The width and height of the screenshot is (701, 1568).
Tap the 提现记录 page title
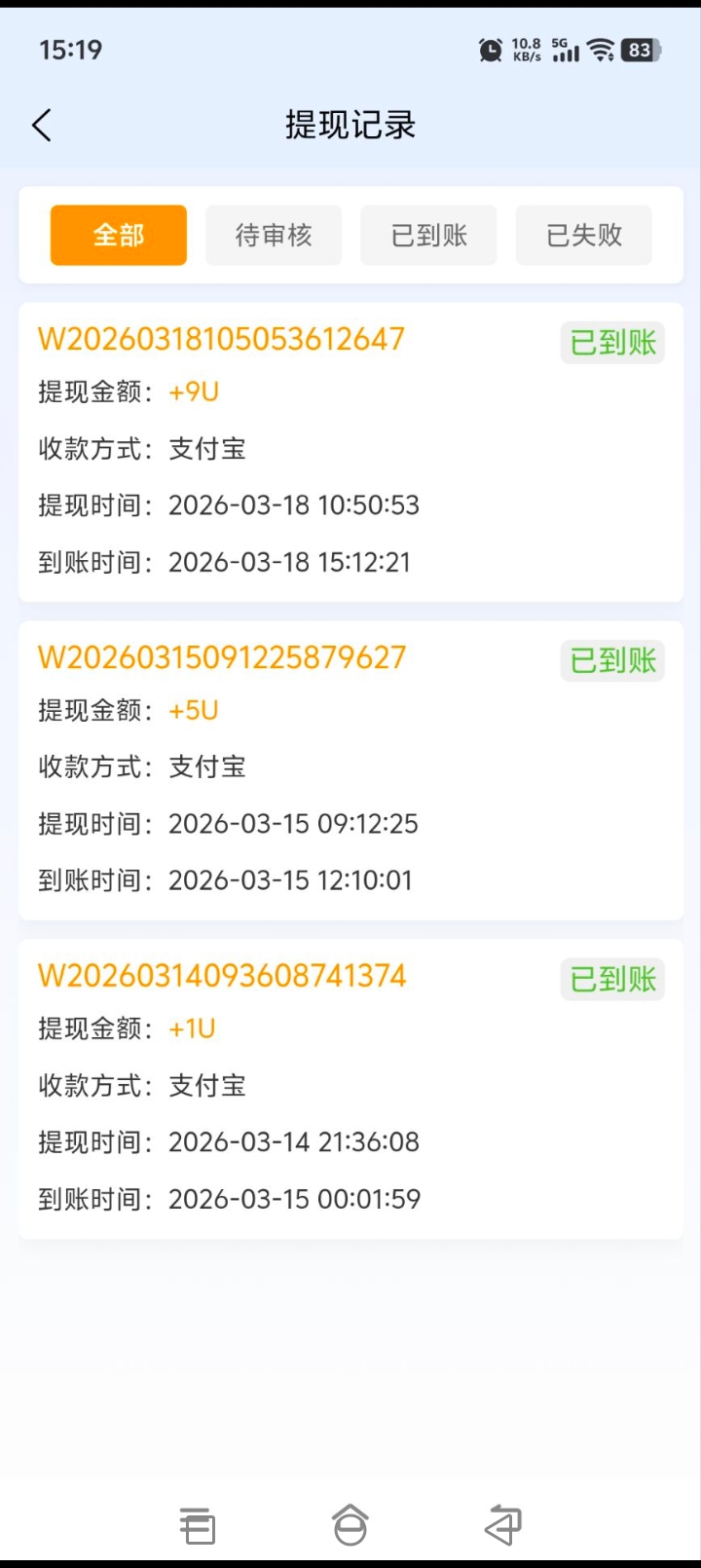pyautogui.click(x=350, y=125)
